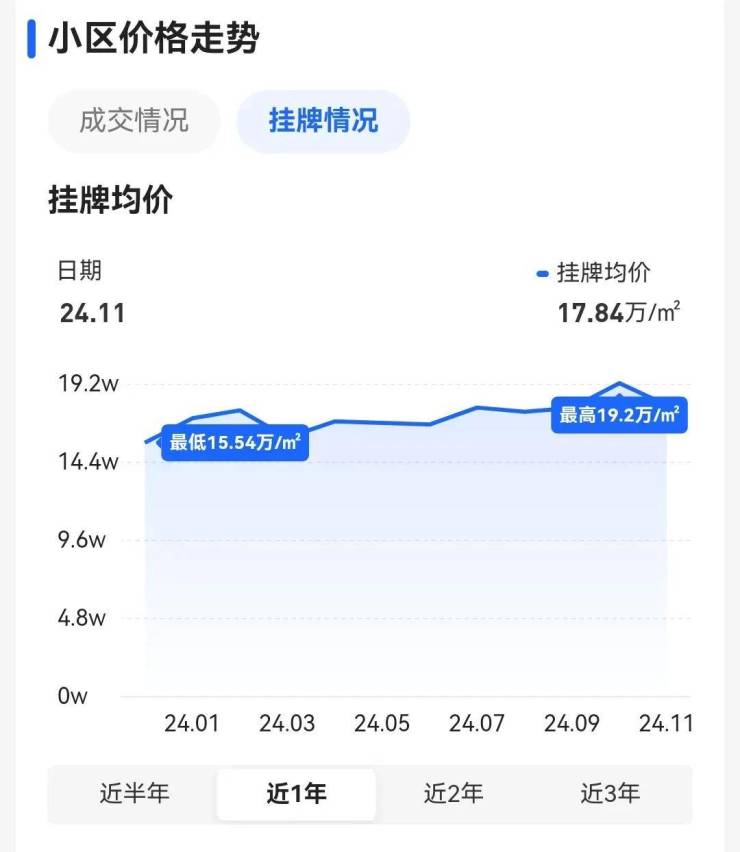This screenshot has height=852, width=740.
Task: View the 近3年 price trend
Action: [x=610, y=794]
